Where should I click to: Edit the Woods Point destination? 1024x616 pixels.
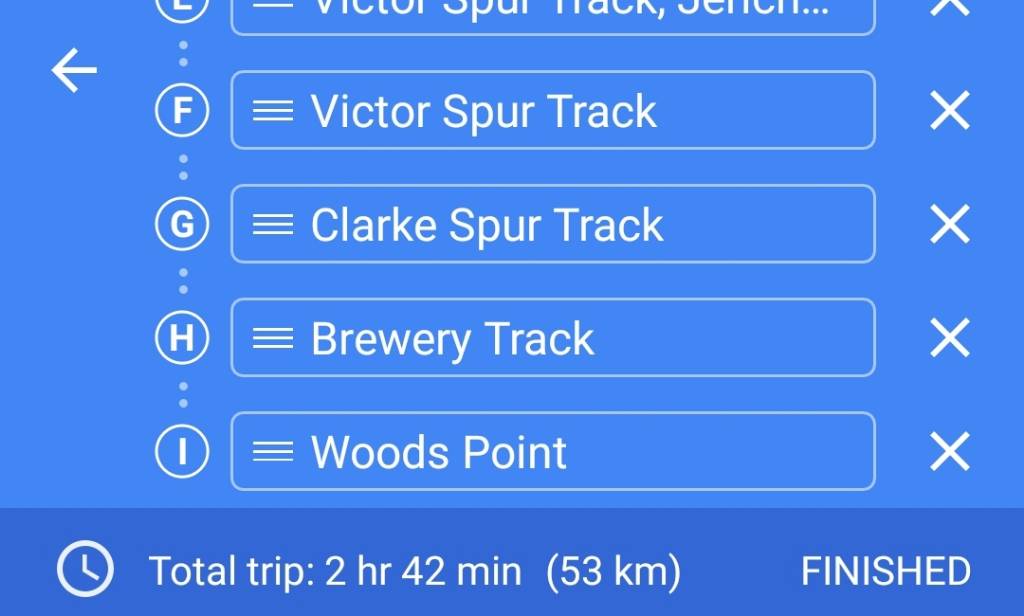552,452
